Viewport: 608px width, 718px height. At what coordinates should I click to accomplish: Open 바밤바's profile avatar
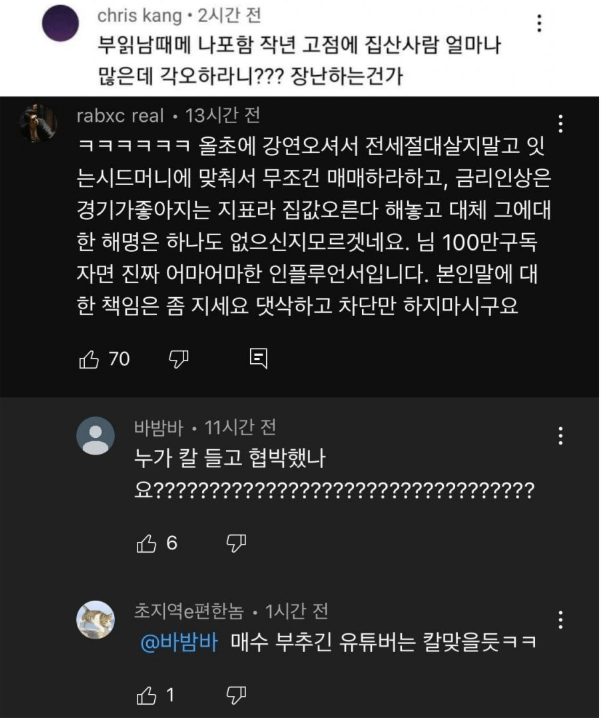pos(96,436)
